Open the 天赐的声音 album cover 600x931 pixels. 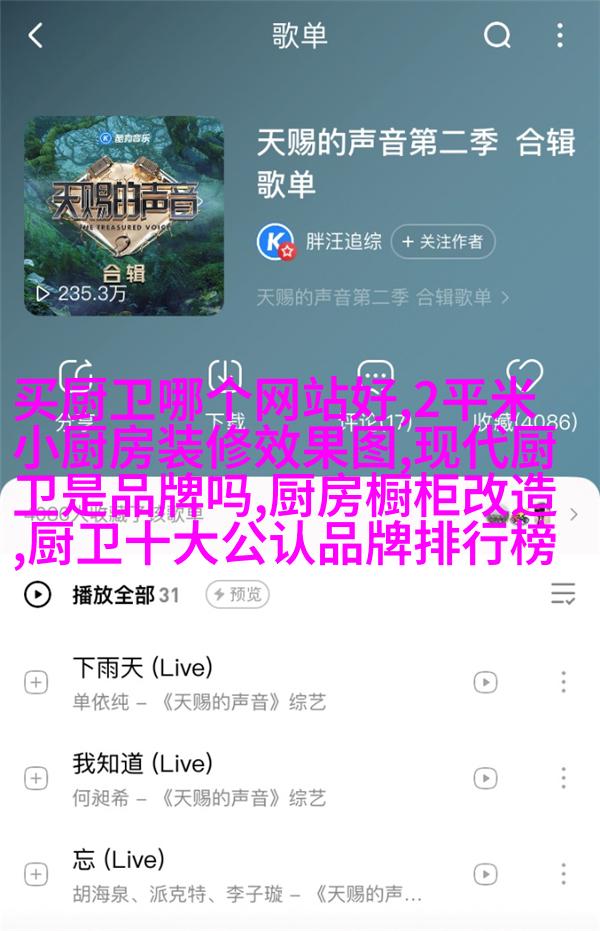coord(125,216)
